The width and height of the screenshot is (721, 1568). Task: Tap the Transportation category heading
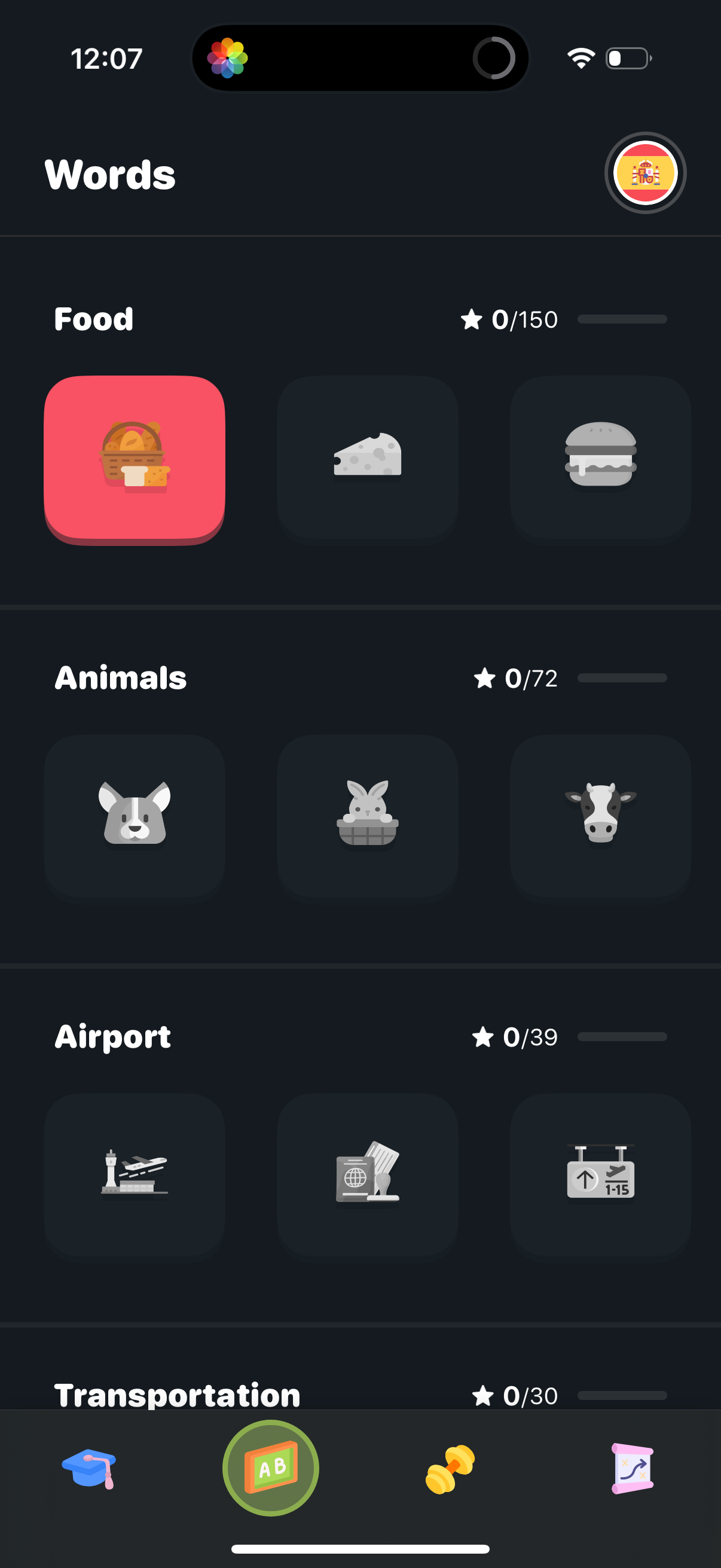[x=177, y=1395]
